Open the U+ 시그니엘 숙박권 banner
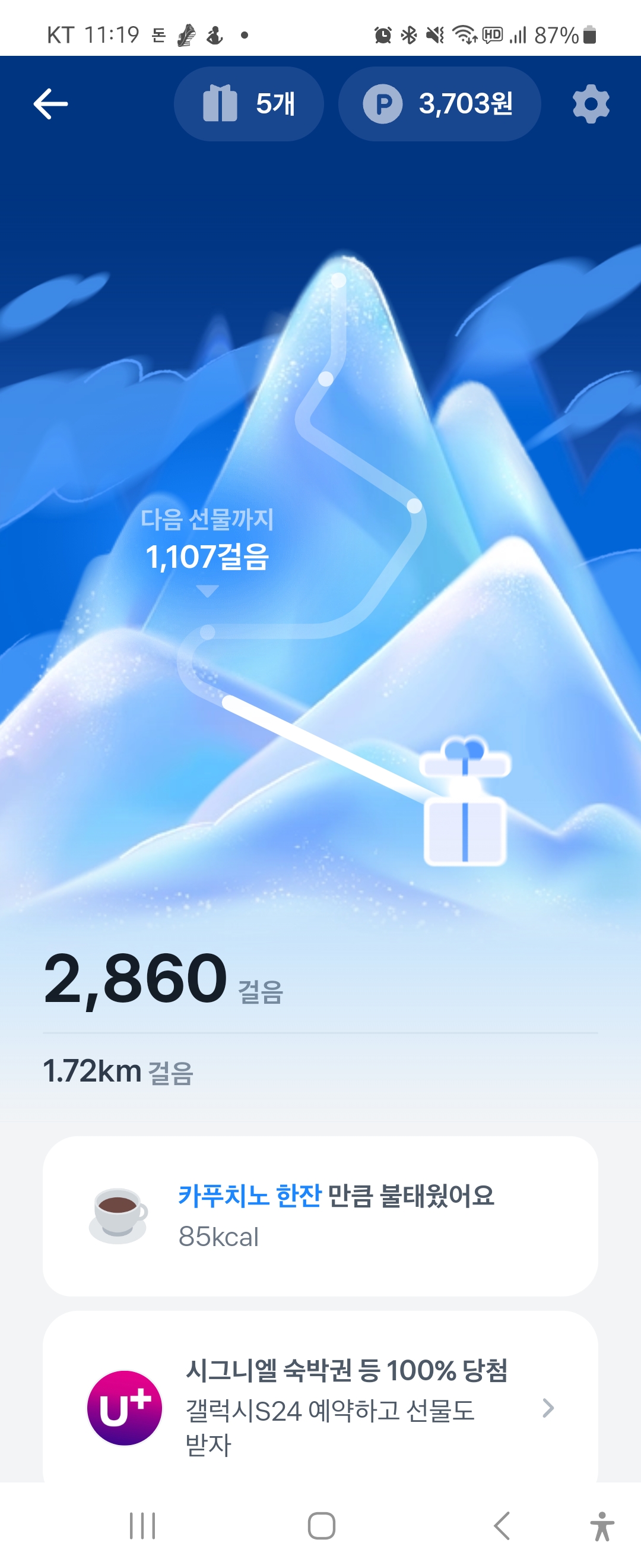 [x=320, y=1407]
